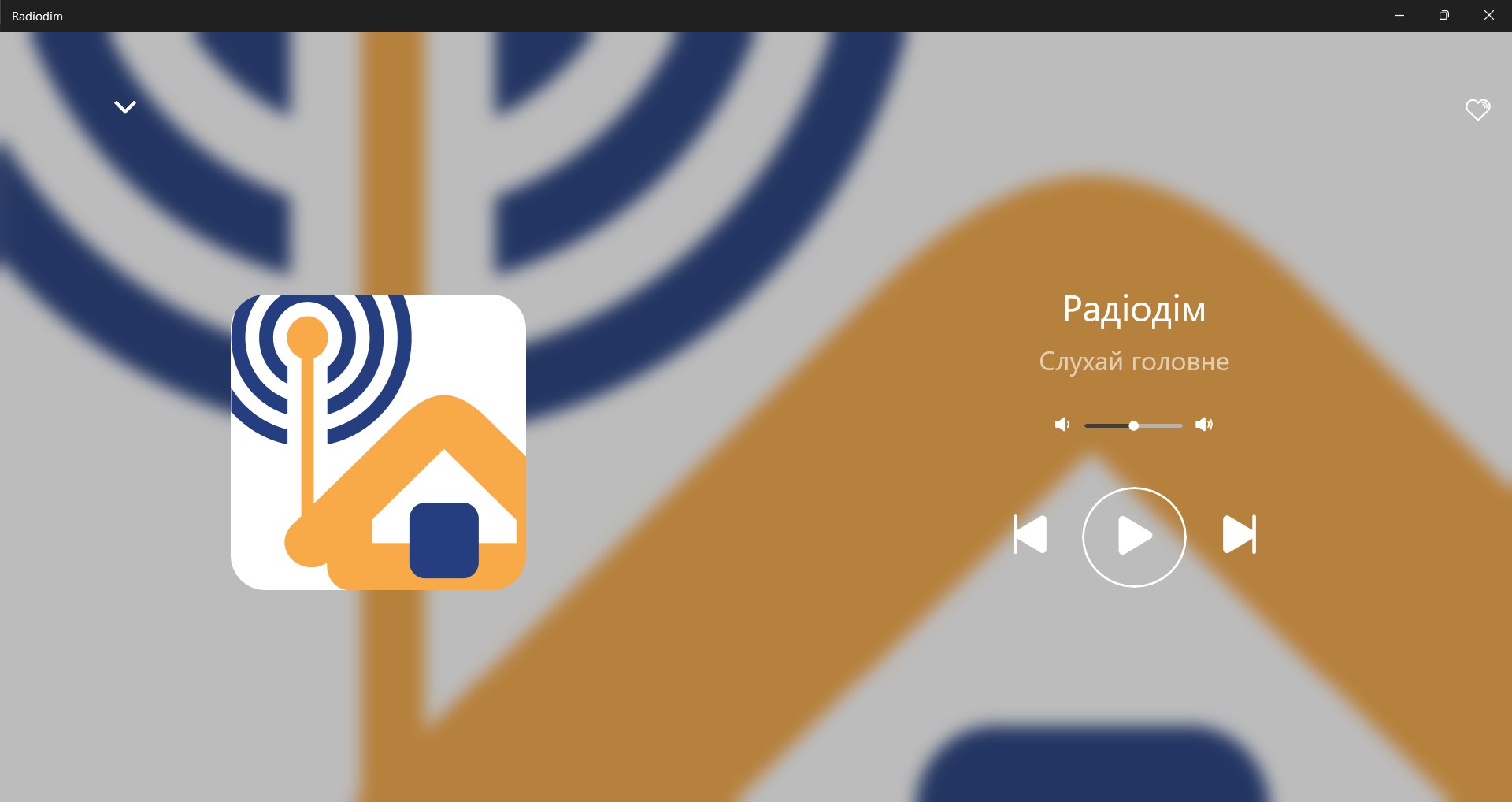Tap the low volume speaker icon
Screen dimensions: 1512x802
coord(1062,425)
